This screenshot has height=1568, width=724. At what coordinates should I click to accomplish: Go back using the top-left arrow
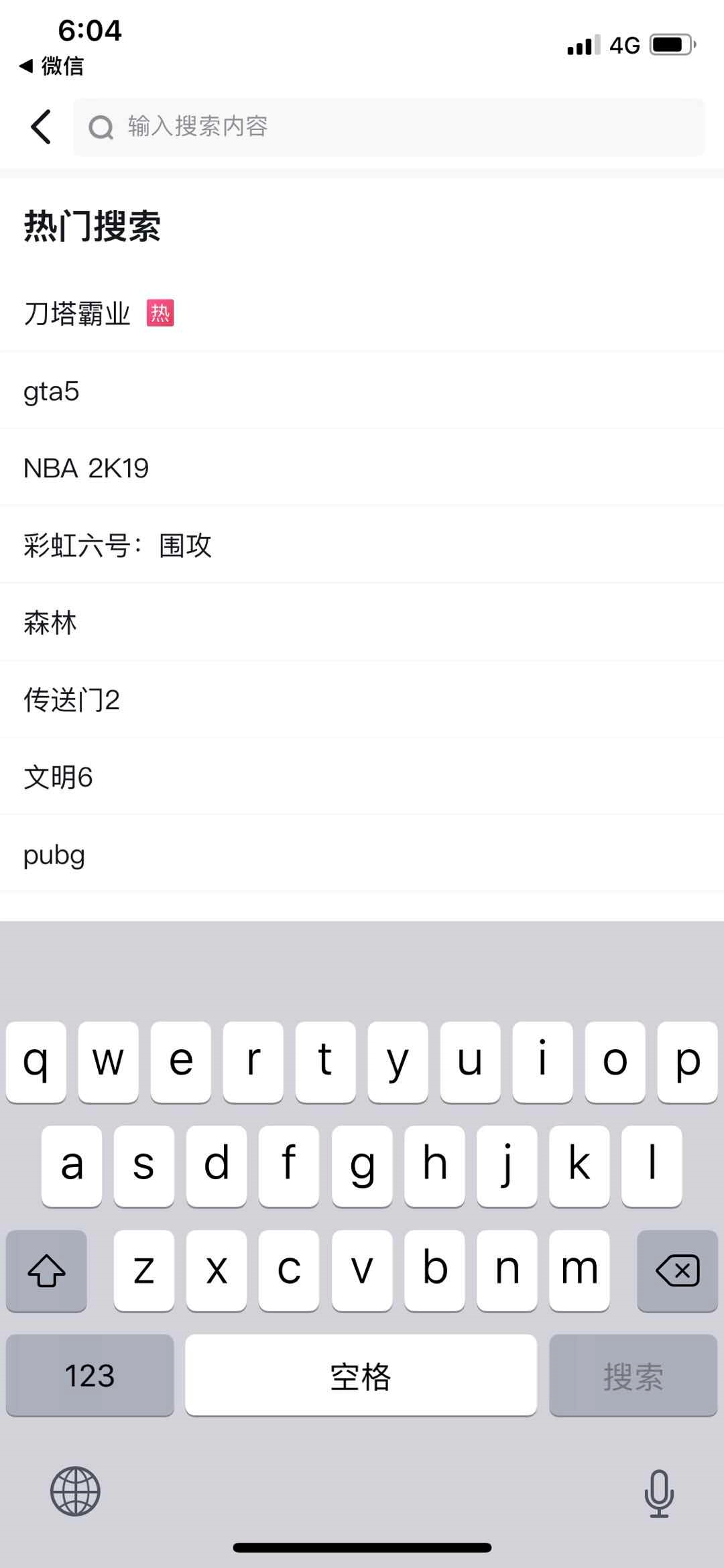(42, 127)
